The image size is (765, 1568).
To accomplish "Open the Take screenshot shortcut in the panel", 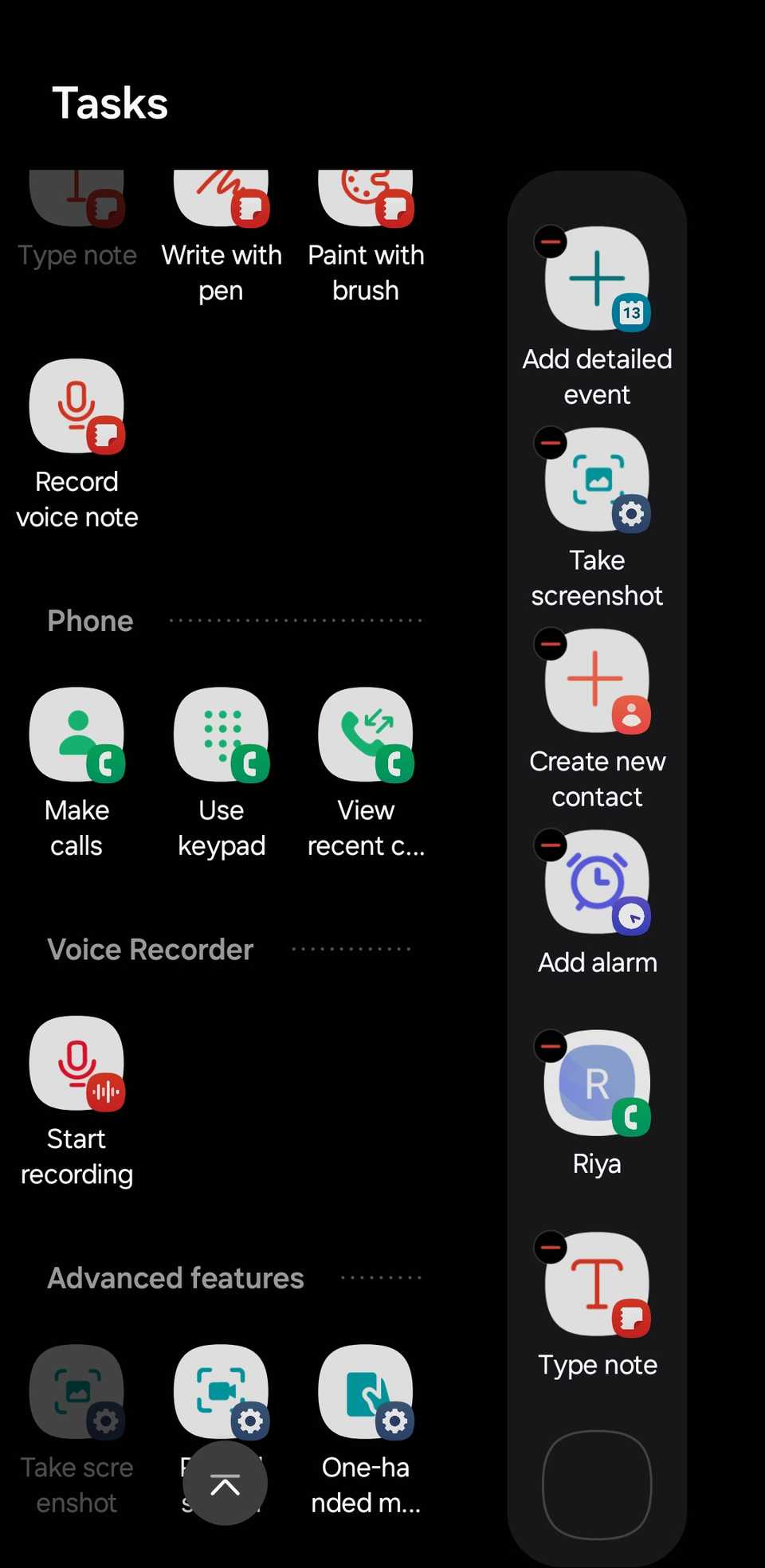I will [597, 480].
